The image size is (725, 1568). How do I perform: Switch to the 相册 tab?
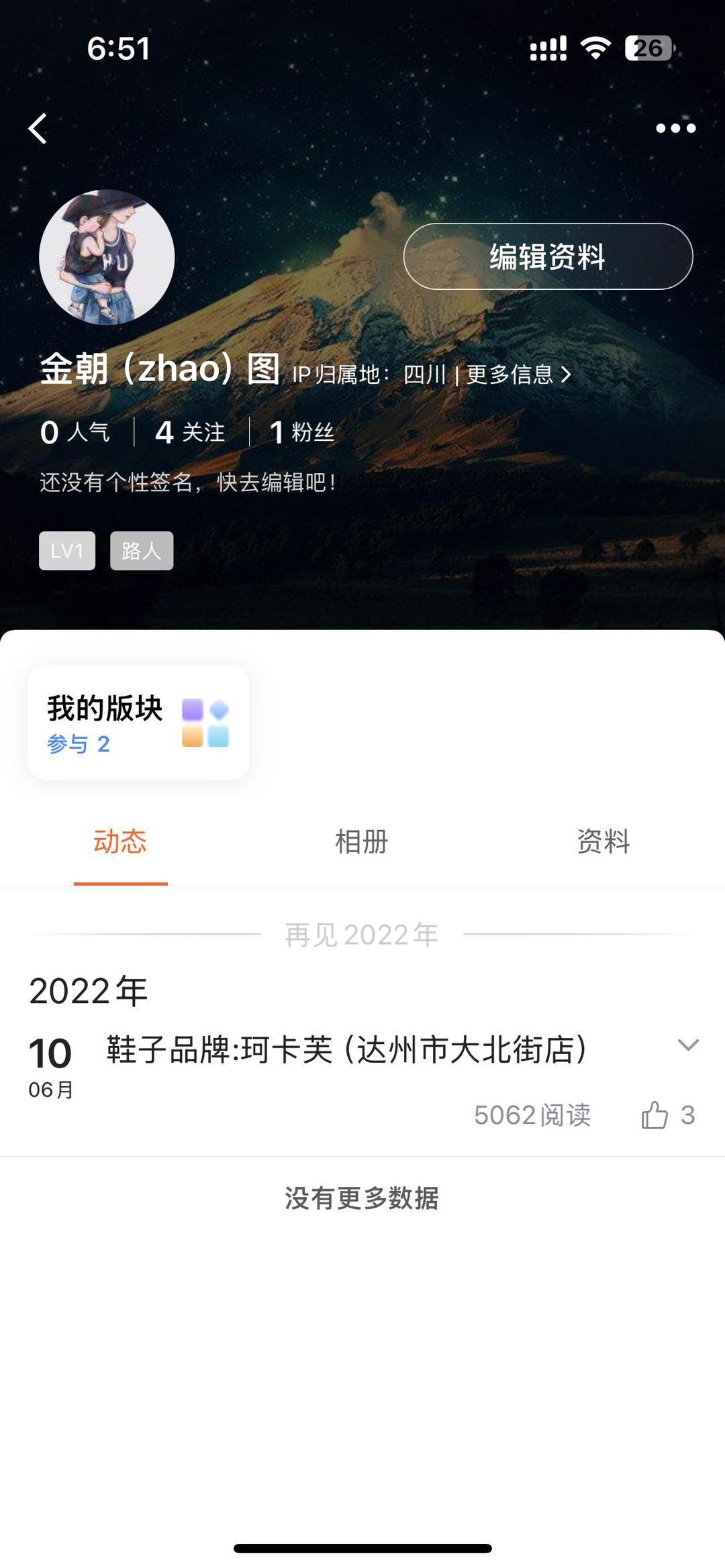coord(362,841)
